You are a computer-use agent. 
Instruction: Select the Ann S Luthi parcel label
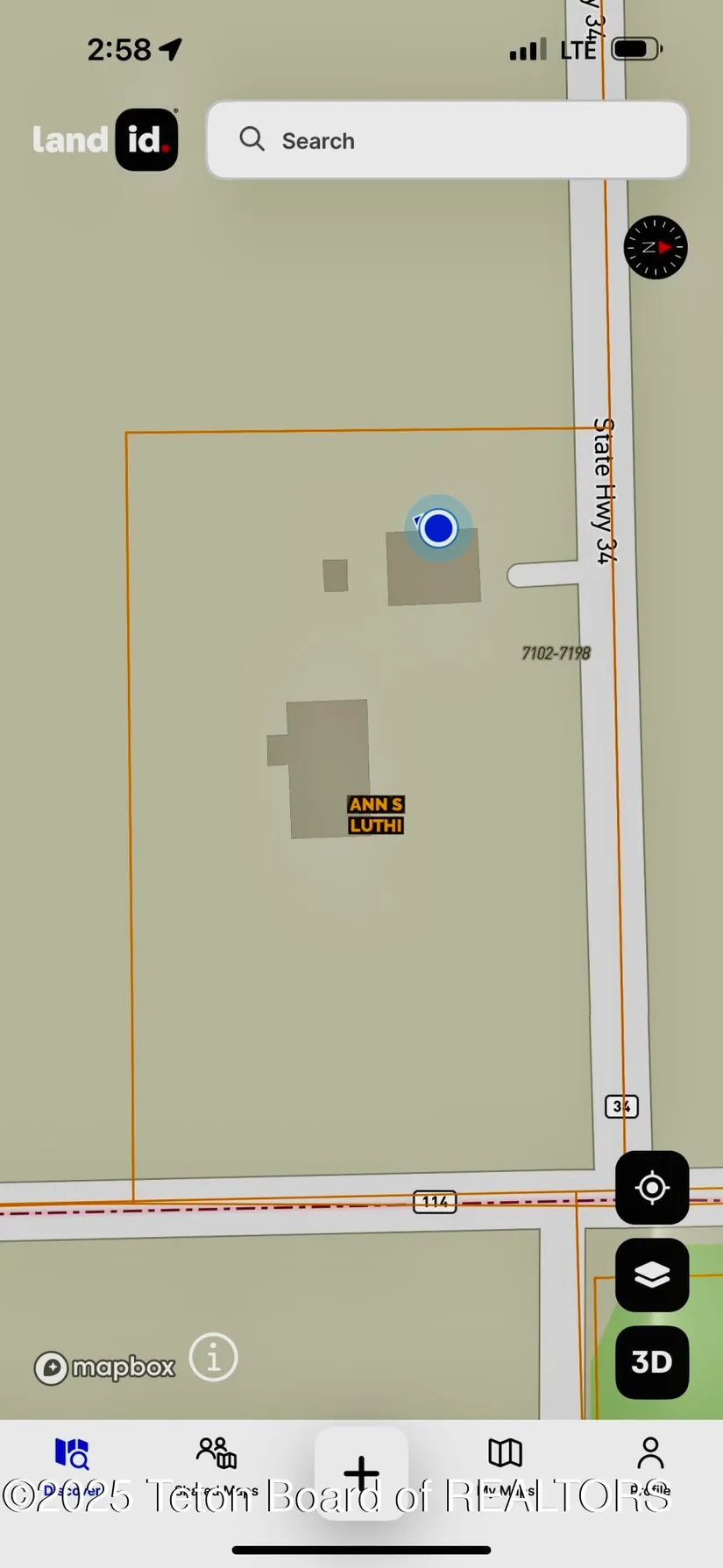click(x=376, y=815)
